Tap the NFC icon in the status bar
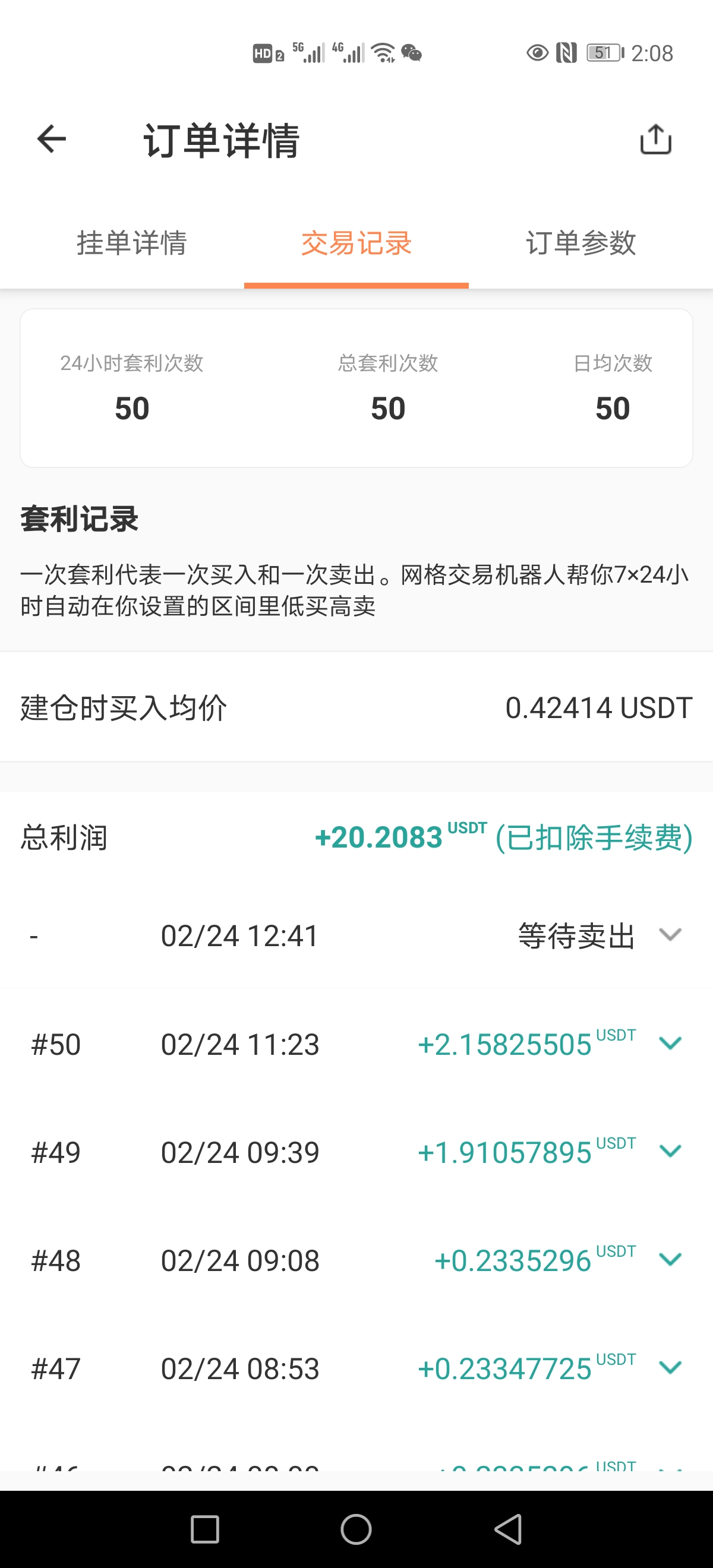This screenshot has width=713, height=1568. coord(568,53)
